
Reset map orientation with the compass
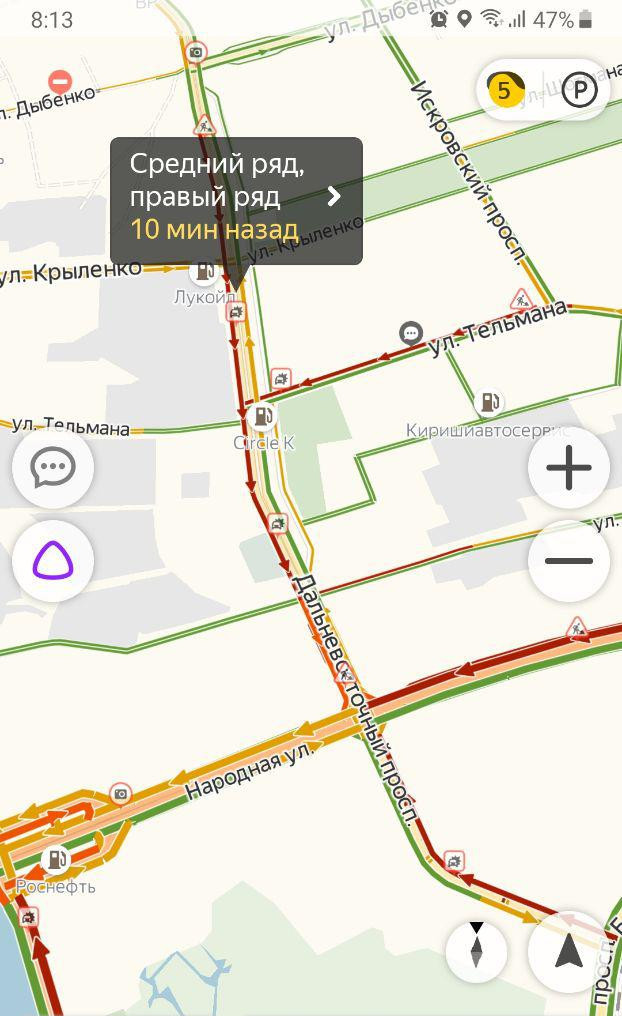click(476, 951)
